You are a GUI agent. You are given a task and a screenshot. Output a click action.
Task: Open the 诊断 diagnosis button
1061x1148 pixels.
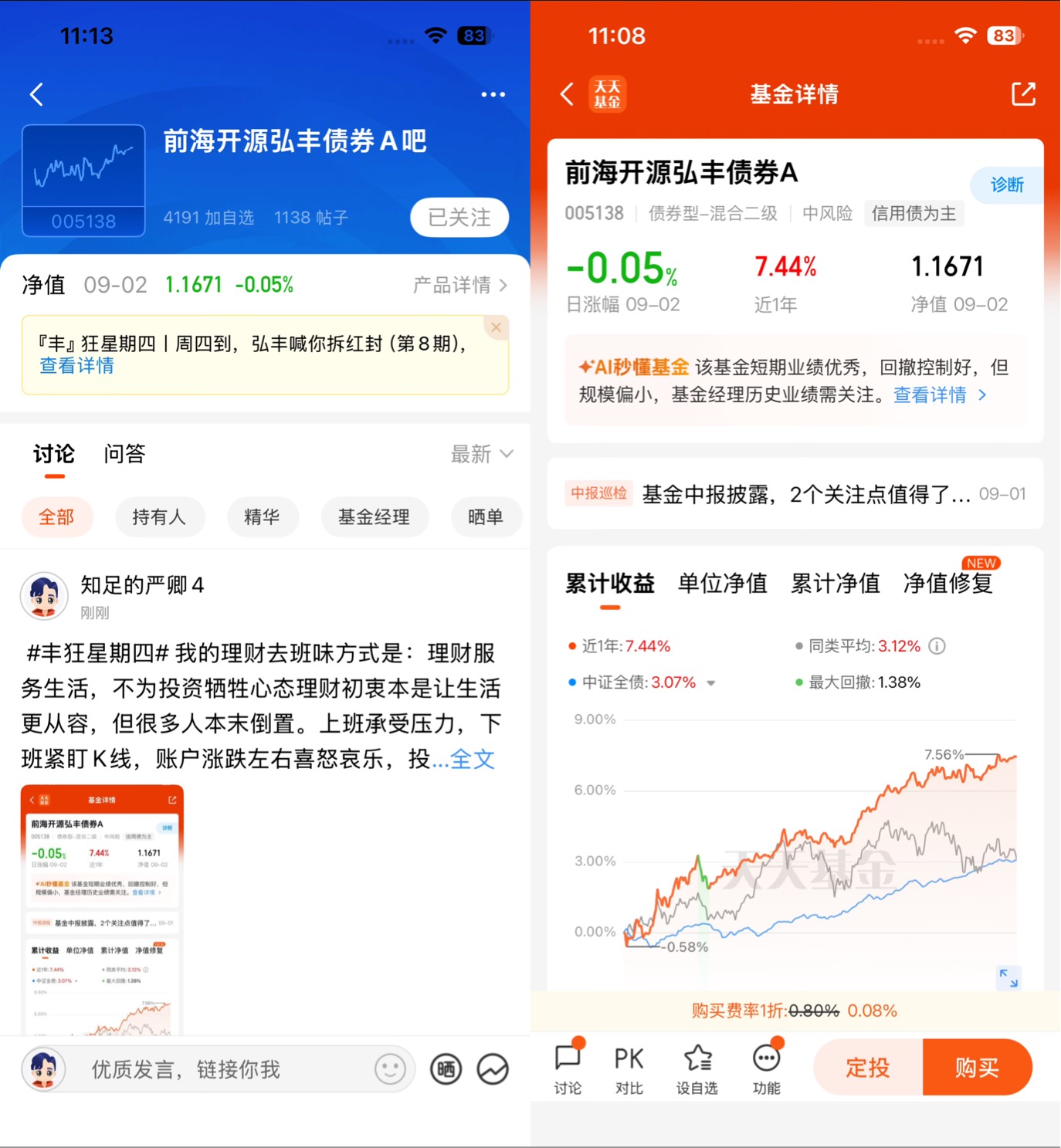(1007, 185)
